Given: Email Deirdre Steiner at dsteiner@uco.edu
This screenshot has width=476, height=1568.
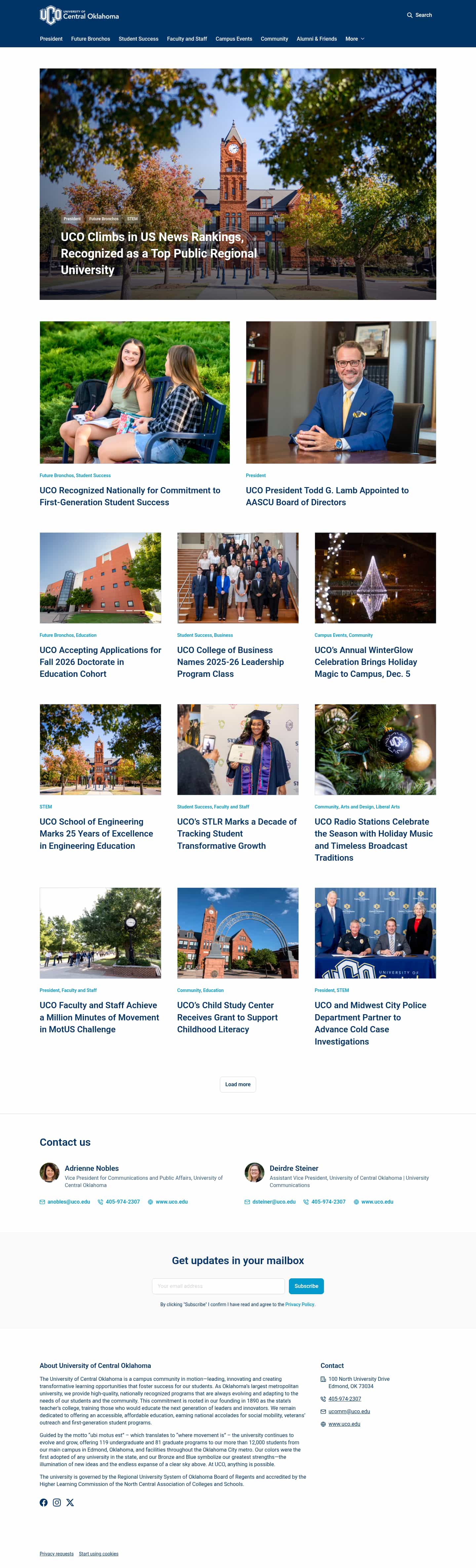Looking at the screenshot, I should [273, 1202].
